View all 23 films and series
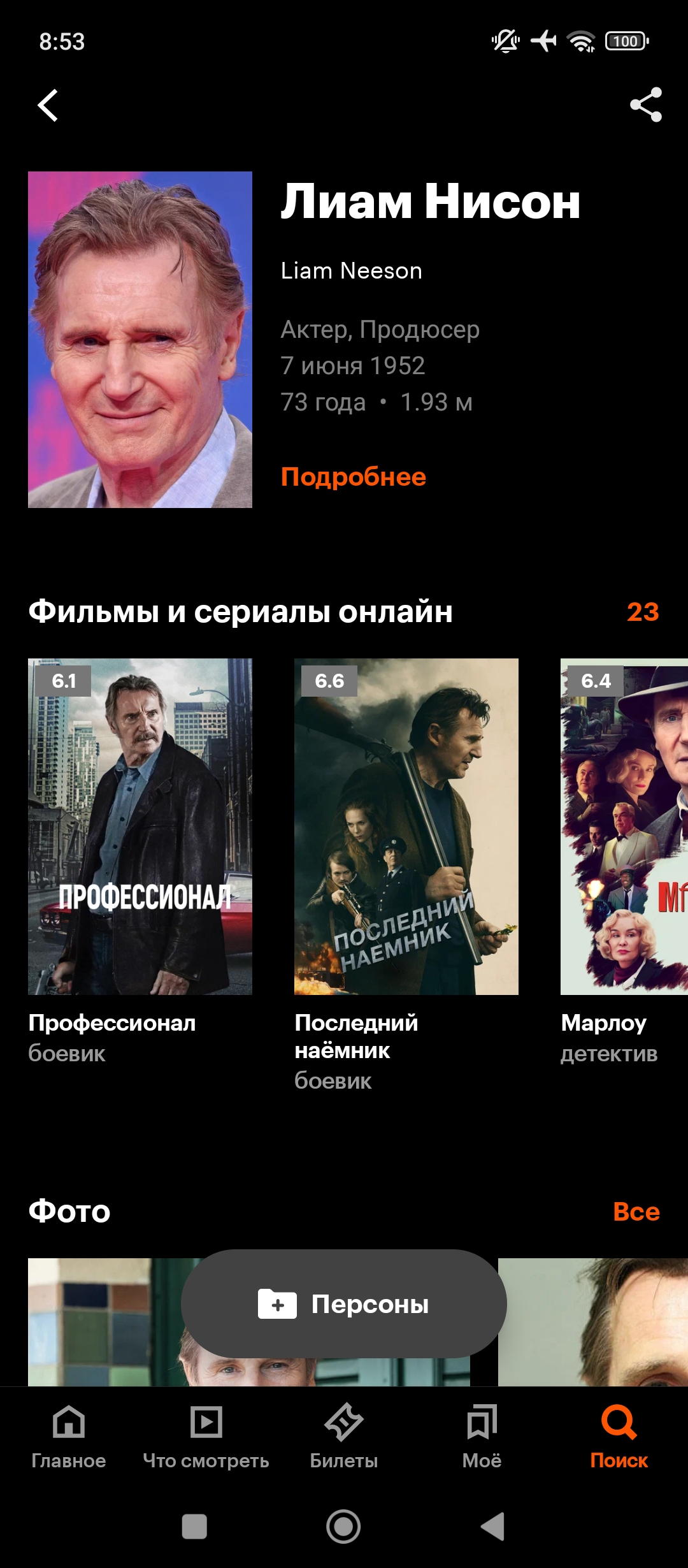The width and height of the screenshot is (688, 1568). coord(642,612)
